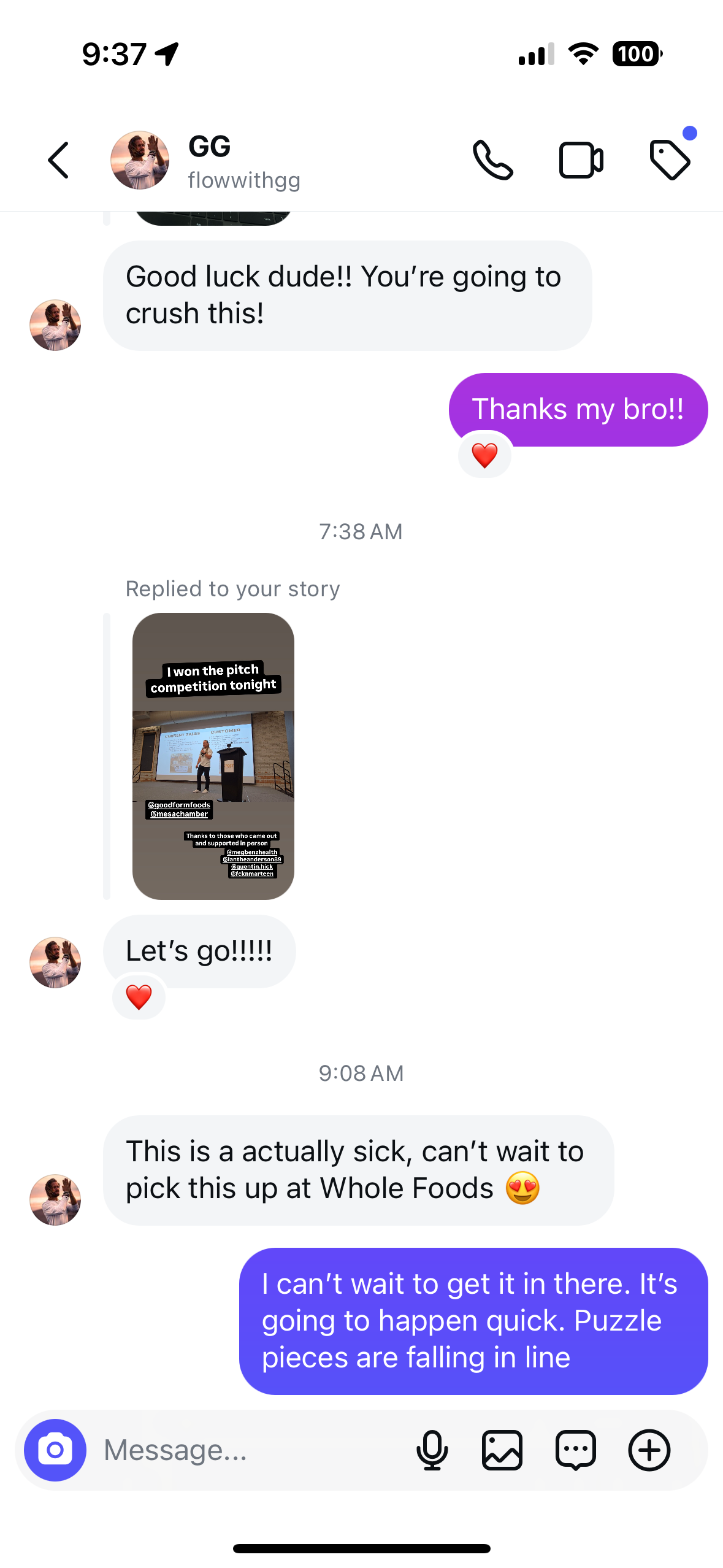
Task: View heart reaction on "Thanks my bro!!"
Action: click(x=484, y=455)
